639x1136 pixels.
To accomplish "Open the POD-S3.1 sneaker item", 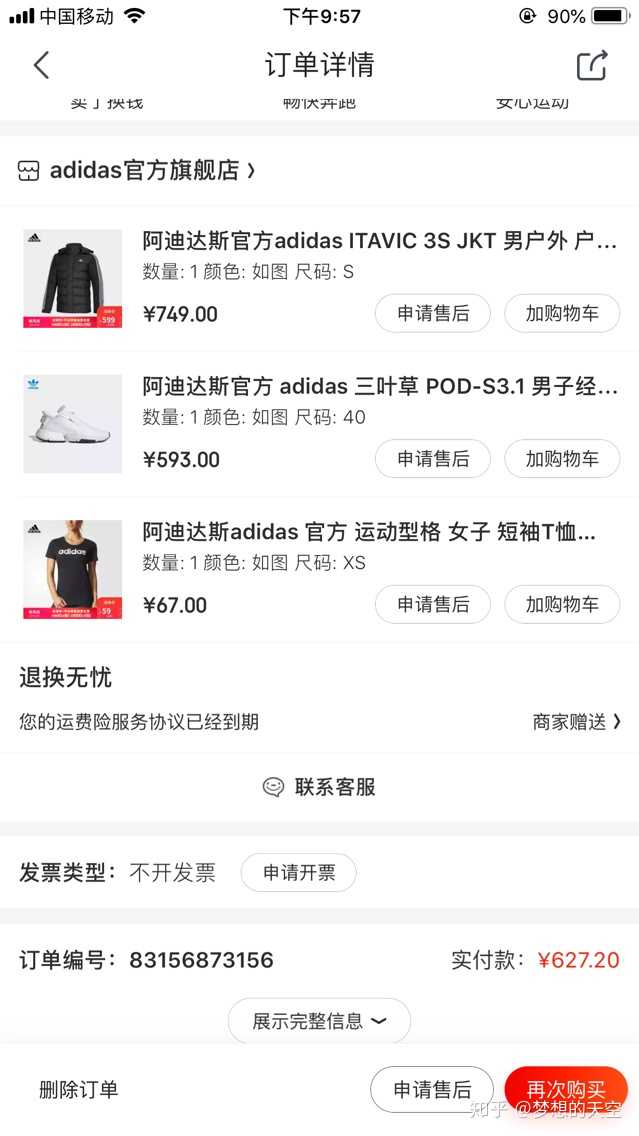I will point(380,387).
